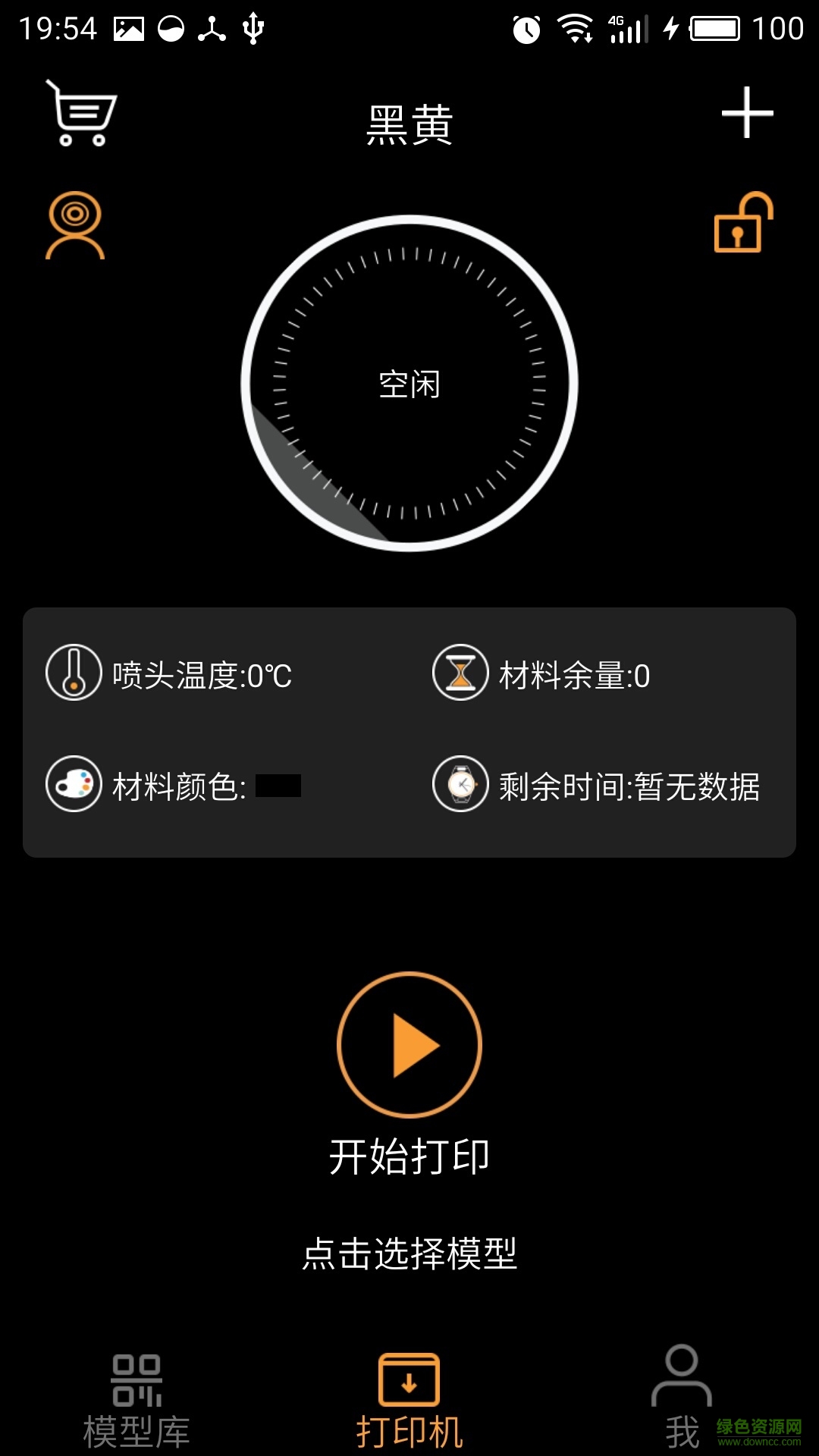Tap the palette icon beside 材料颜色

pyautogui.click(x=74, y=787)
